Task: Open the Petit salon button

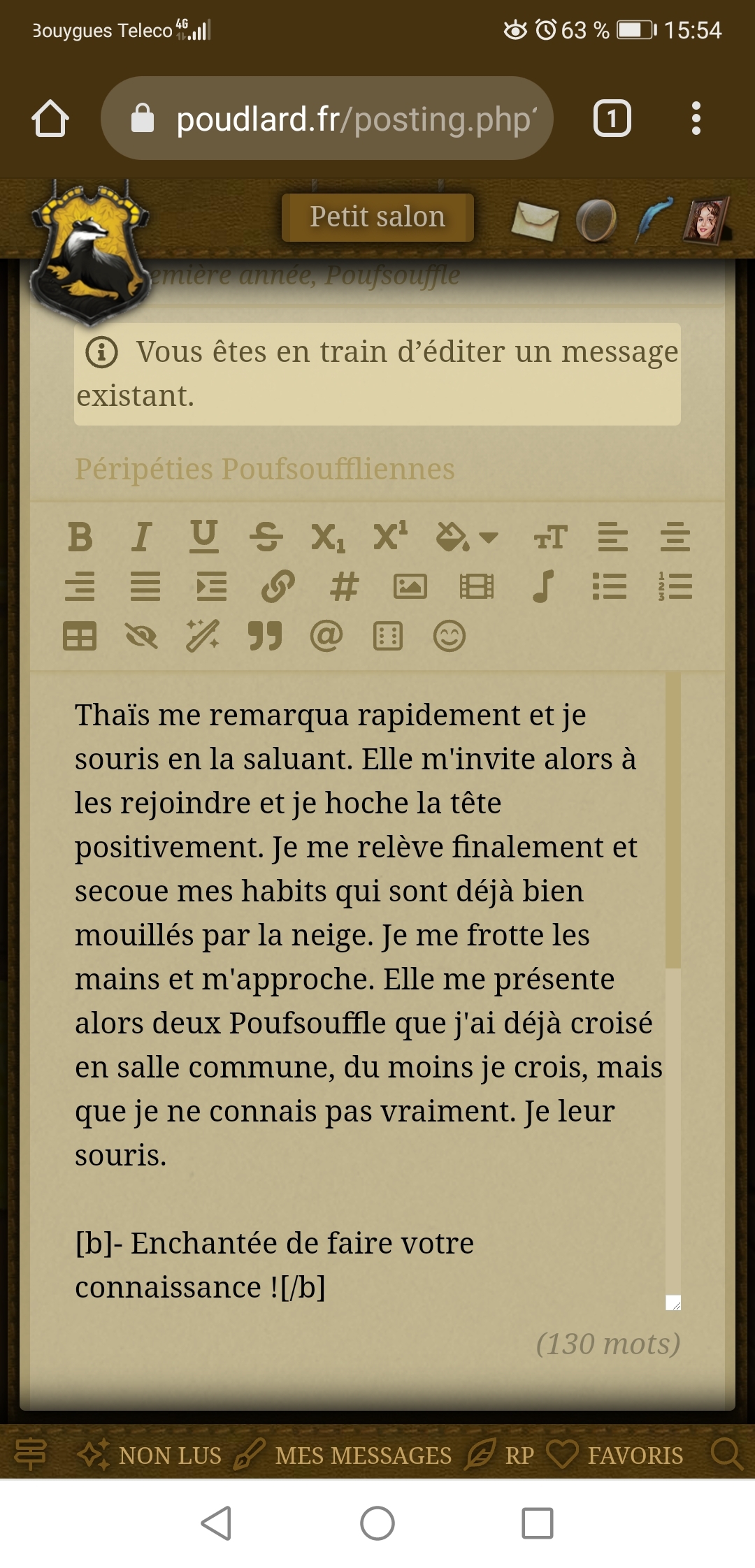Action: coord(377,217)
